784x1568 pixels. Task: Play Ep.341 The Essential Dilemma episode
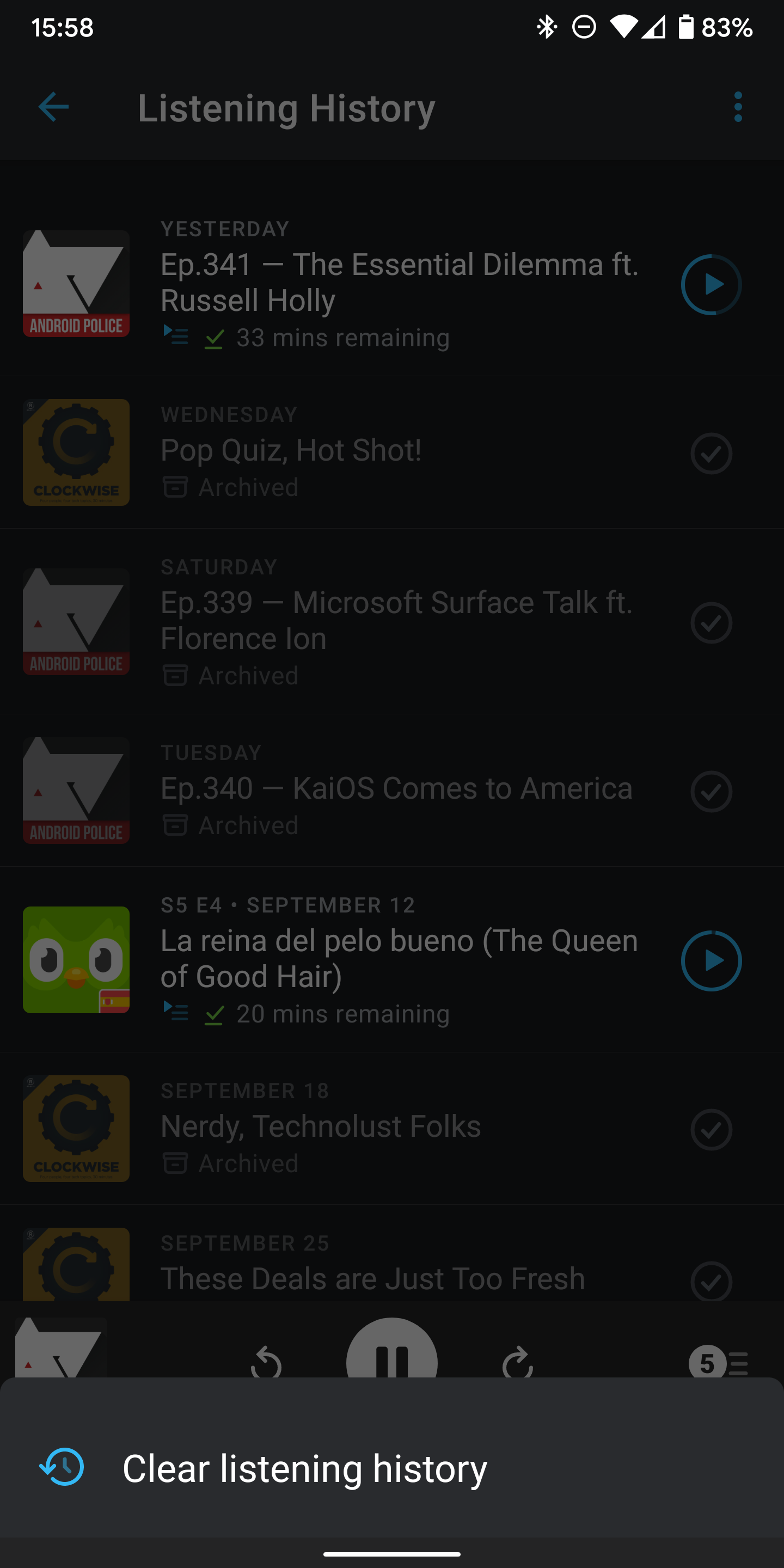[710, 284]
